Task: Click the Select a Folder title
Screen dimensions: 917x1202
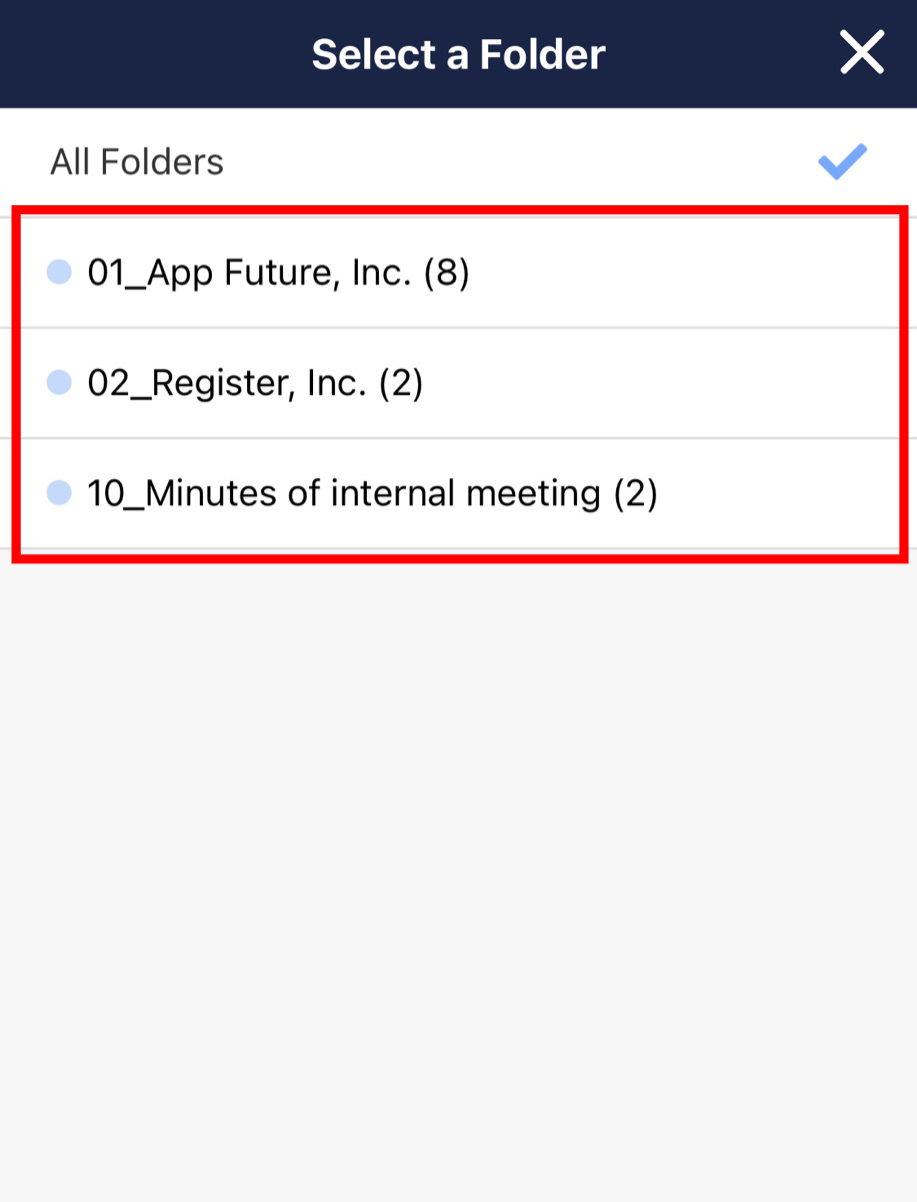Action: (458, 54)
